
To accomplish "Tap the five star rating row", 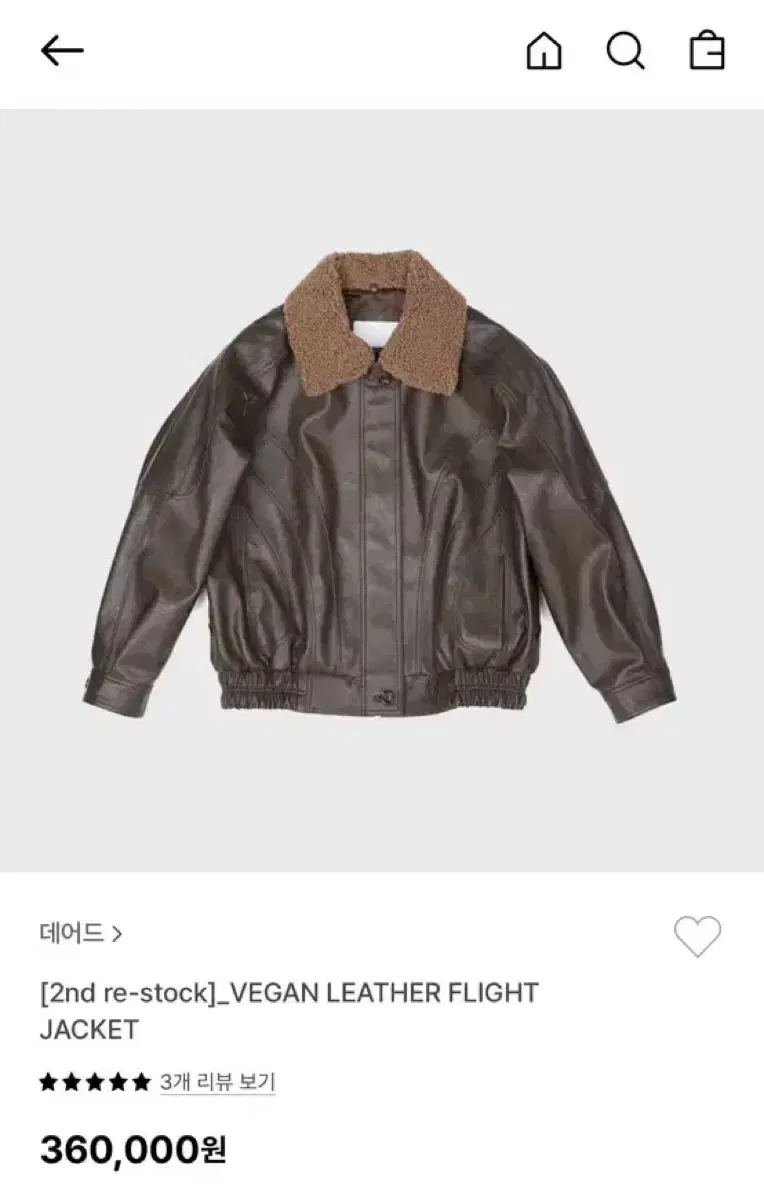I will [x=92, y=1082].
